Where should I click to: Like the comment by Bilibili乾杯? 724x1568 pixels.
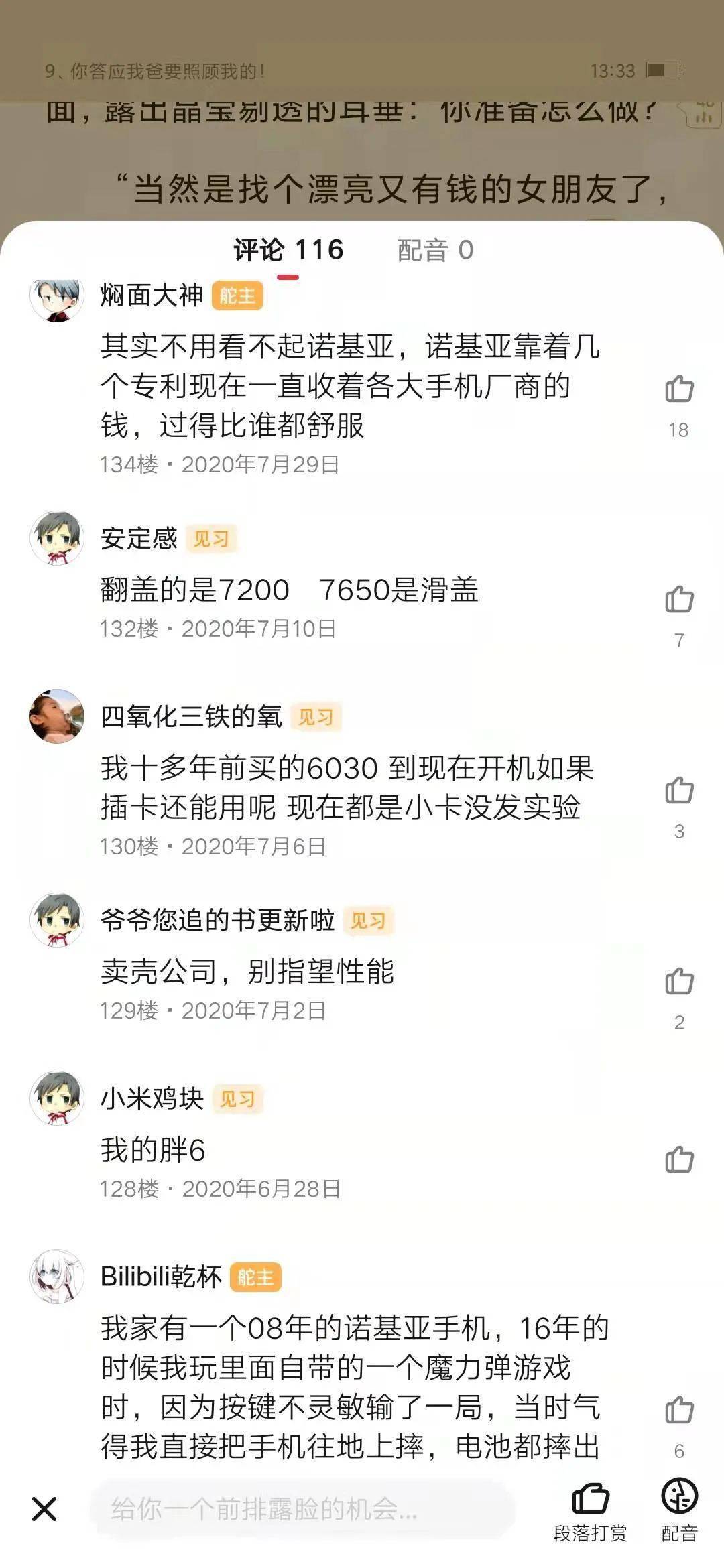[x=678, y=1410]
